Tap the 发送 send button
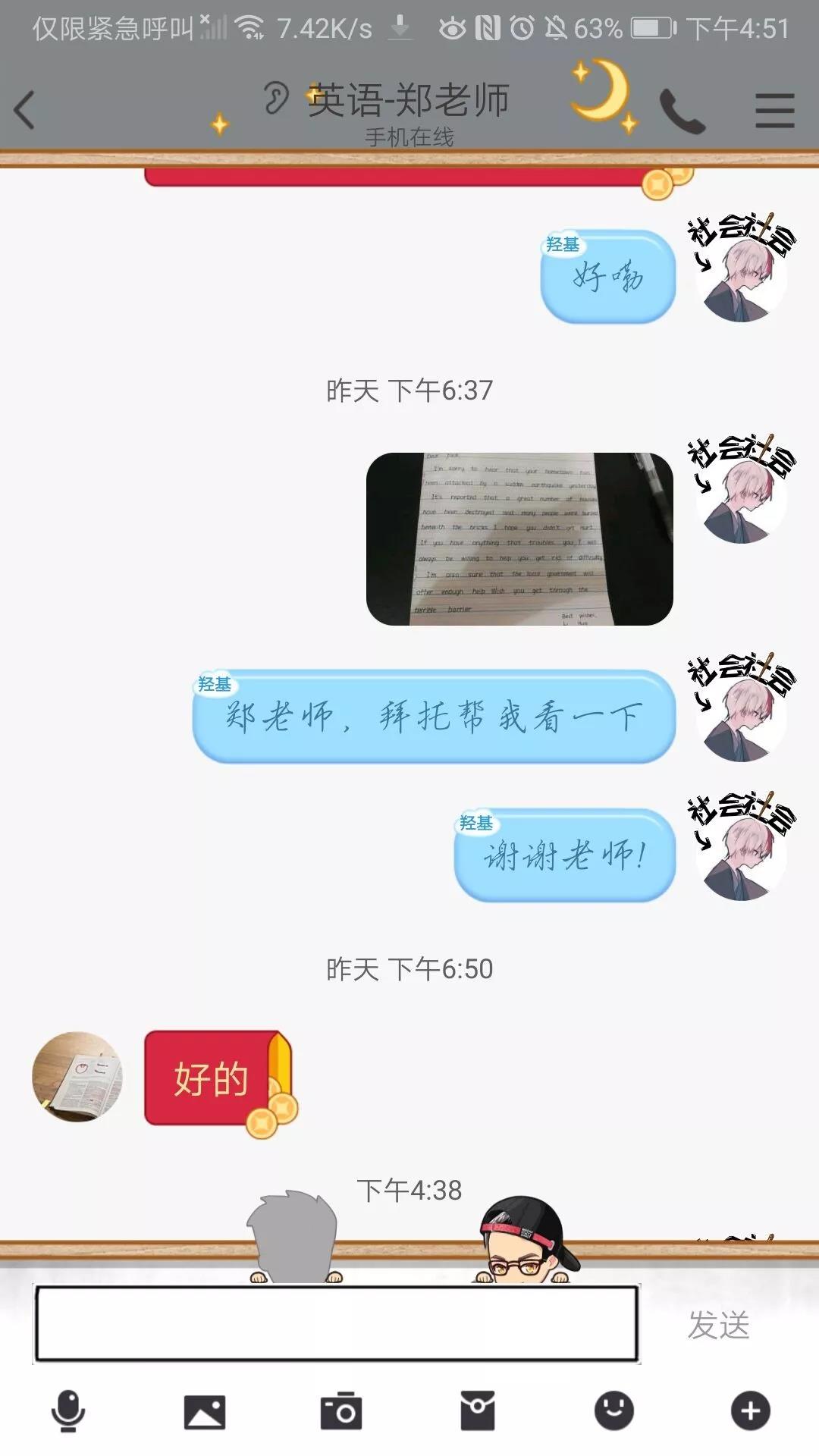The image size is (819, 1456). [x=718, y=1325]
